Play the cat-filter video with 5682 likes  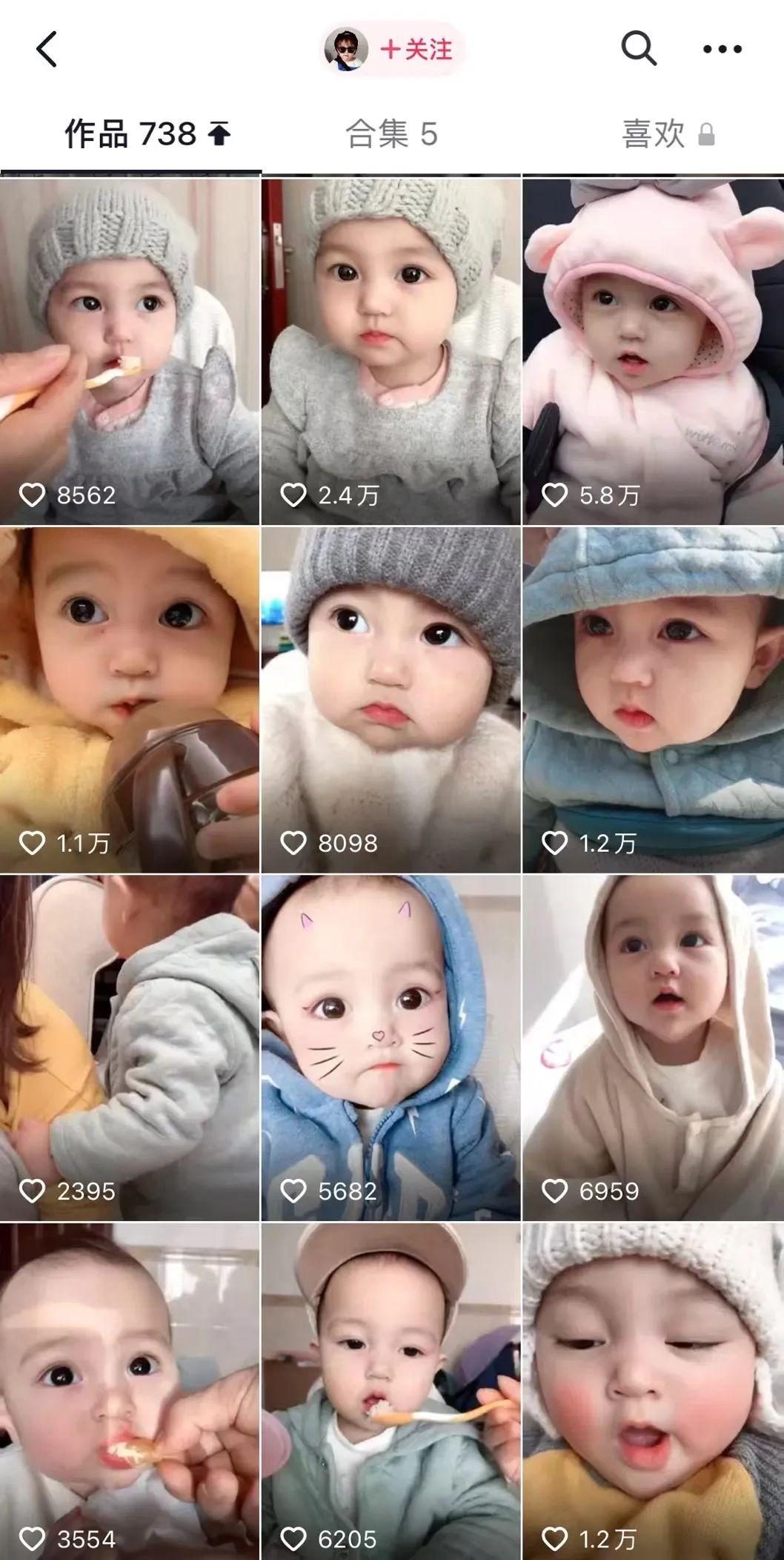391,1048
